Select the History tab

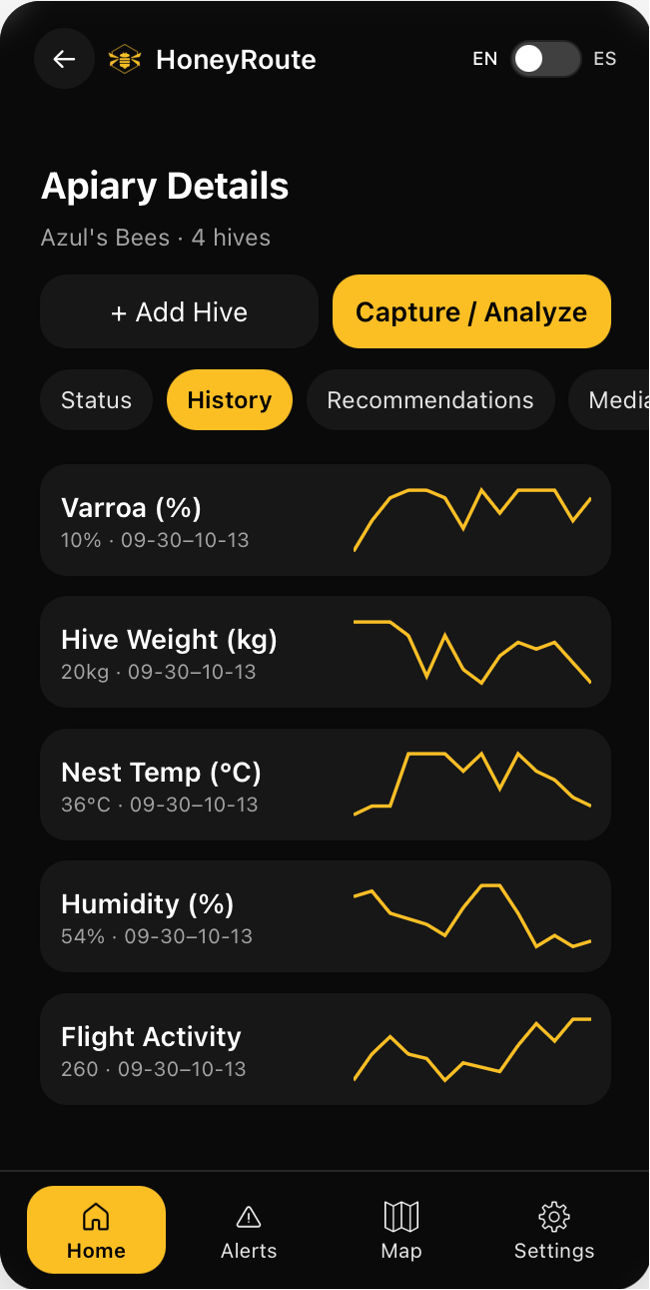coord(229,400)
